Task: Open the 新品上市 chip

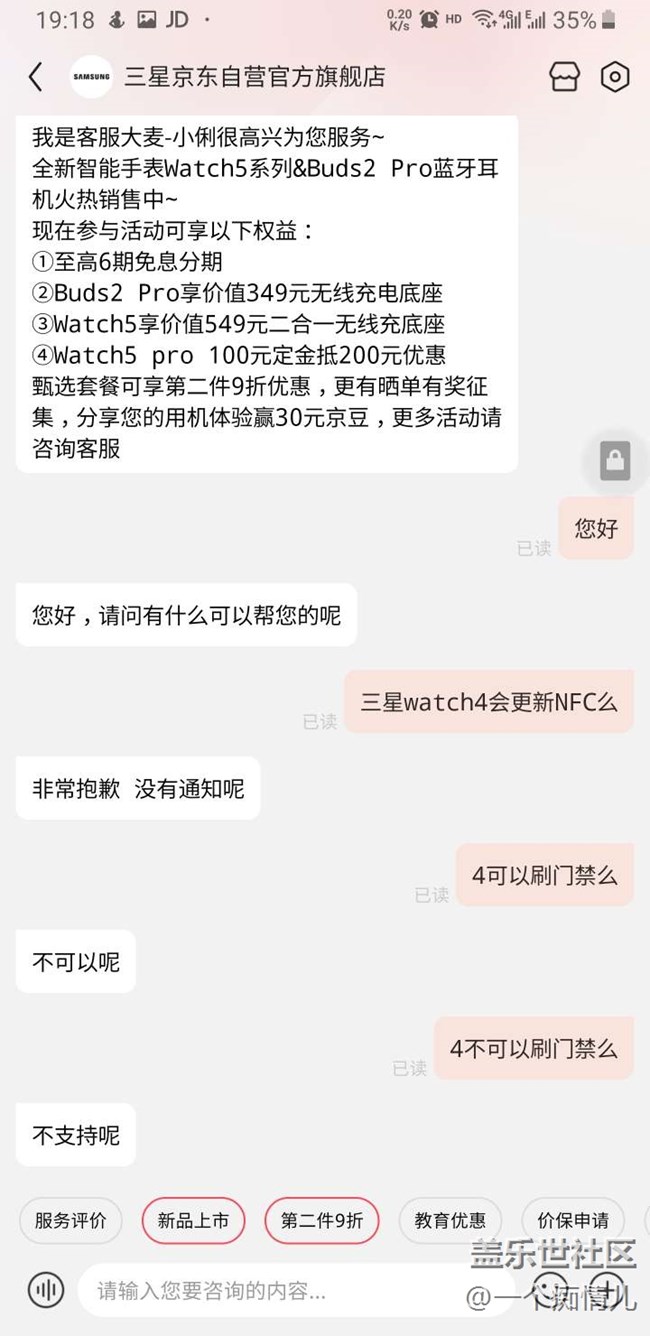Action: 193,1220
